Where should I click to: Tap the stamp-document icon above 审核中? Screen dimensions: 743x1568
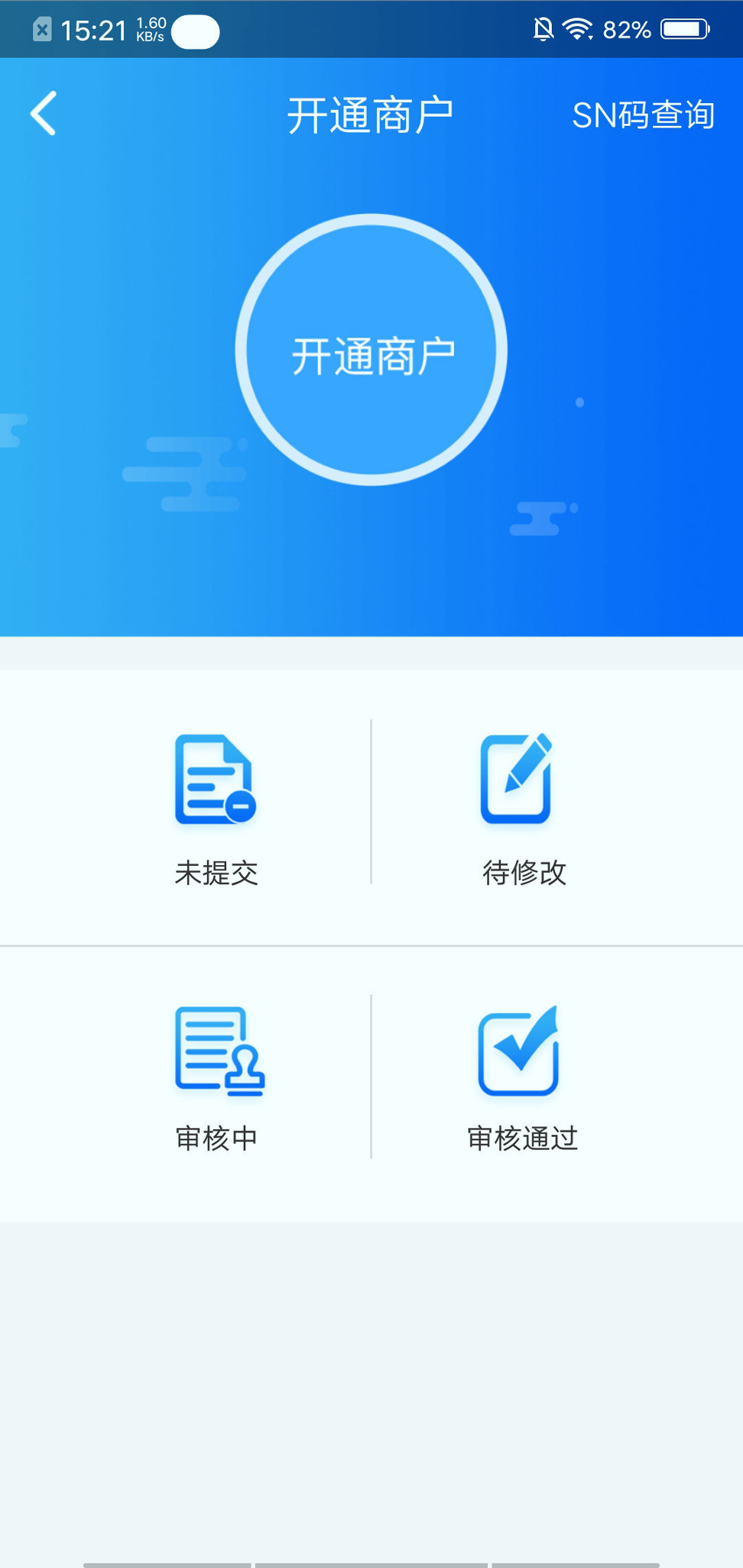[x=216, y=1052]
